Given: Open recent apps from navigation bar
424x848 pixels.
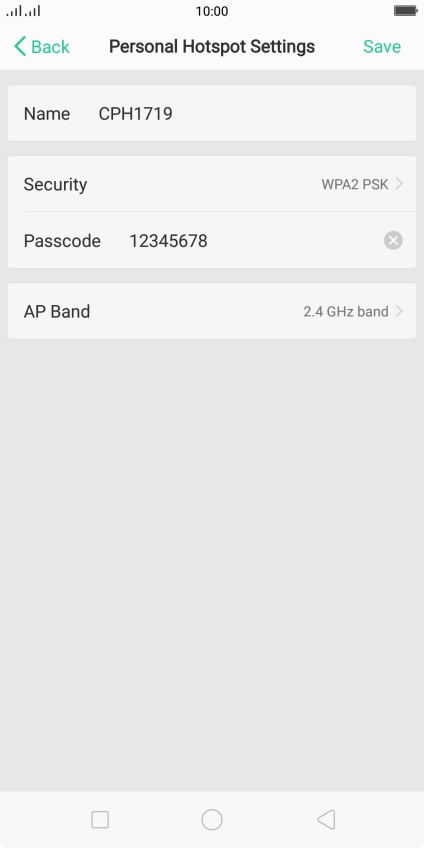Looking at the screenshot, I should [100, 820].
